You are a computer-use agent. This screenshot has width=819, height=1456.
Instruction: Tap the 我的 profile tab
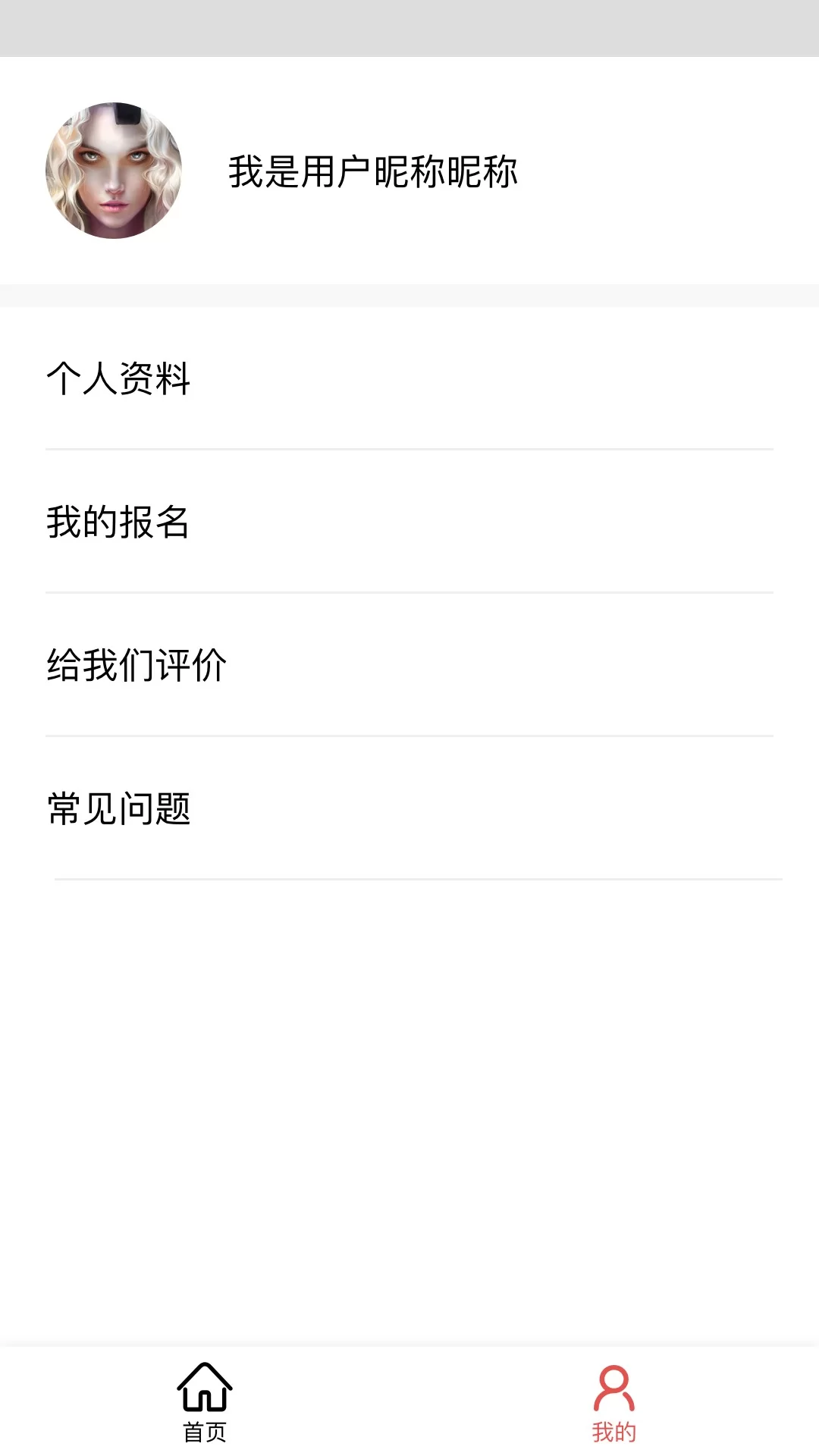pyautogui.click(x=613, y=1401)
